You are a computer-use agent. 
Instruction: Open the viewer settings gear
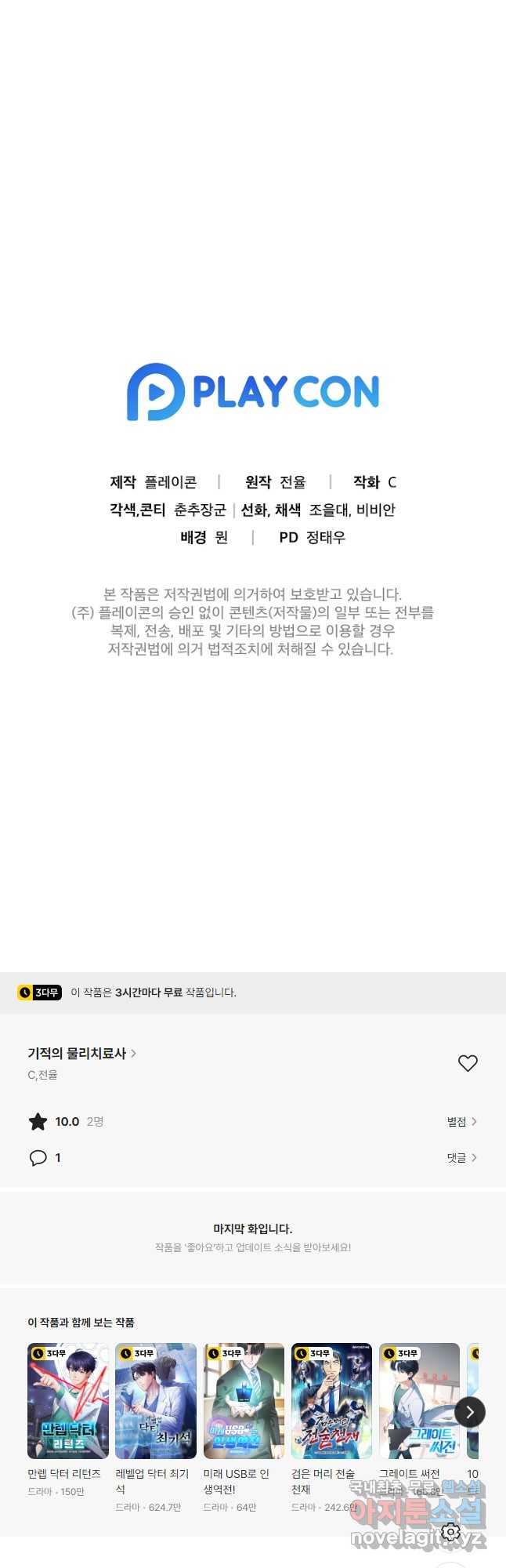pos(450,1531)
